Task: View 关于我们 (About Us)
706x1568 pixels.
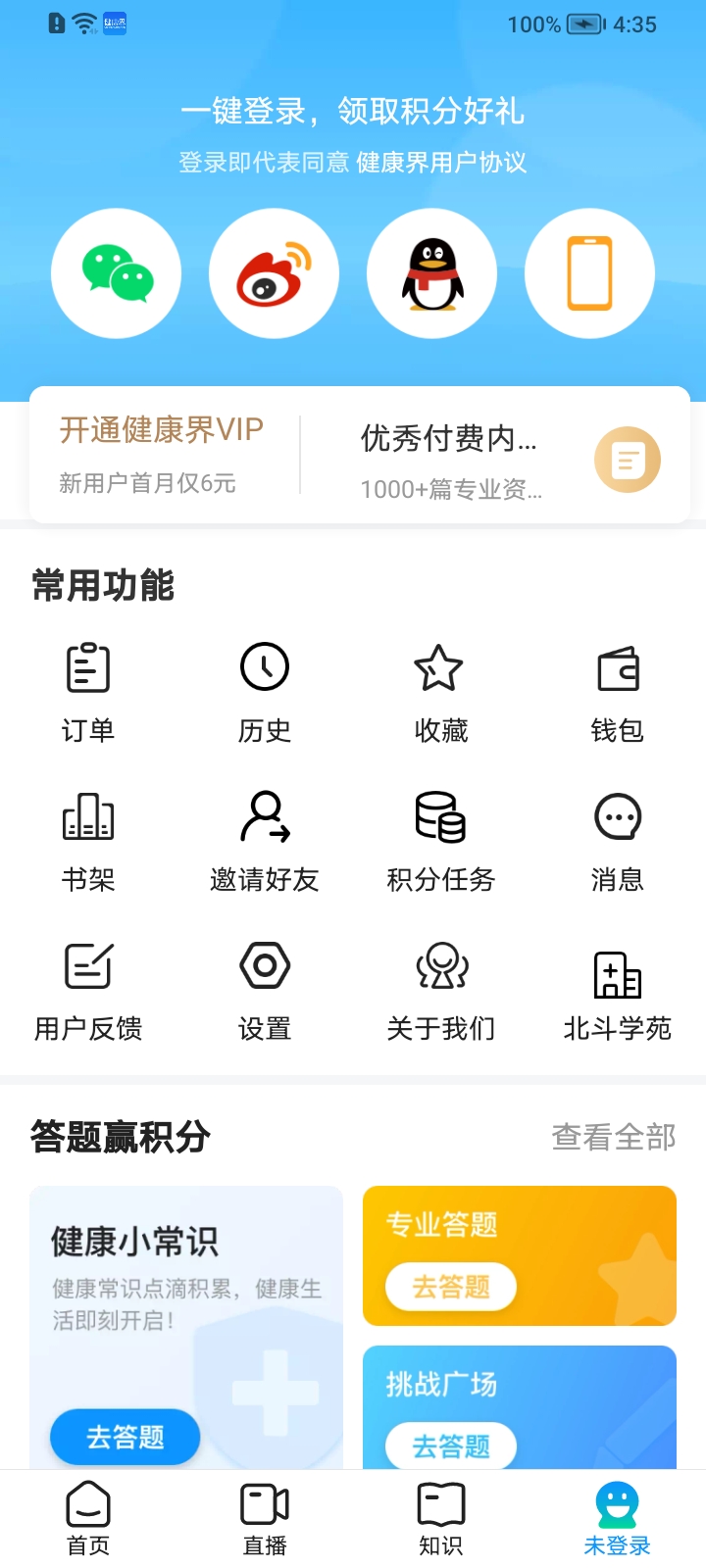Action: [440, 990]
